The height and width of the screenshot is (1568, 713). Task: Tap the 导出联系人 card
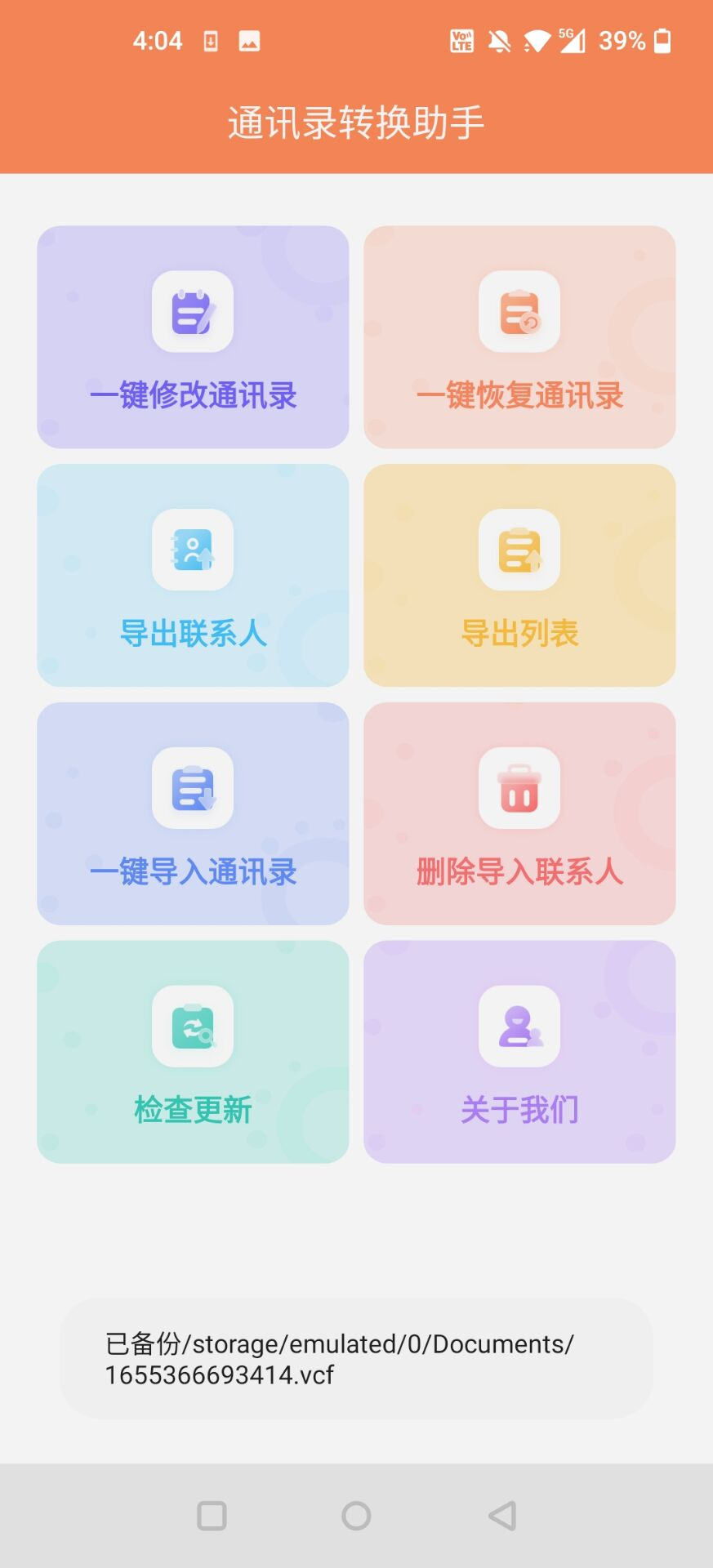point(193,576)
